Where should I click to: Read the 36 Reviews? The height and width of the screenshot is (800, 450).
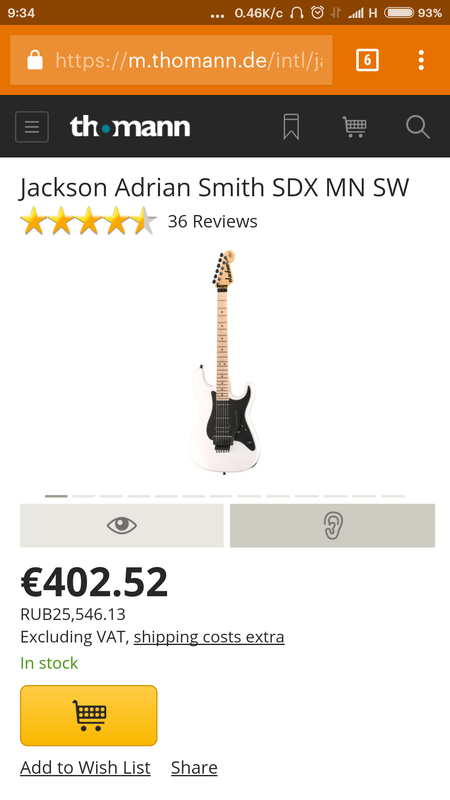[212, 221]
